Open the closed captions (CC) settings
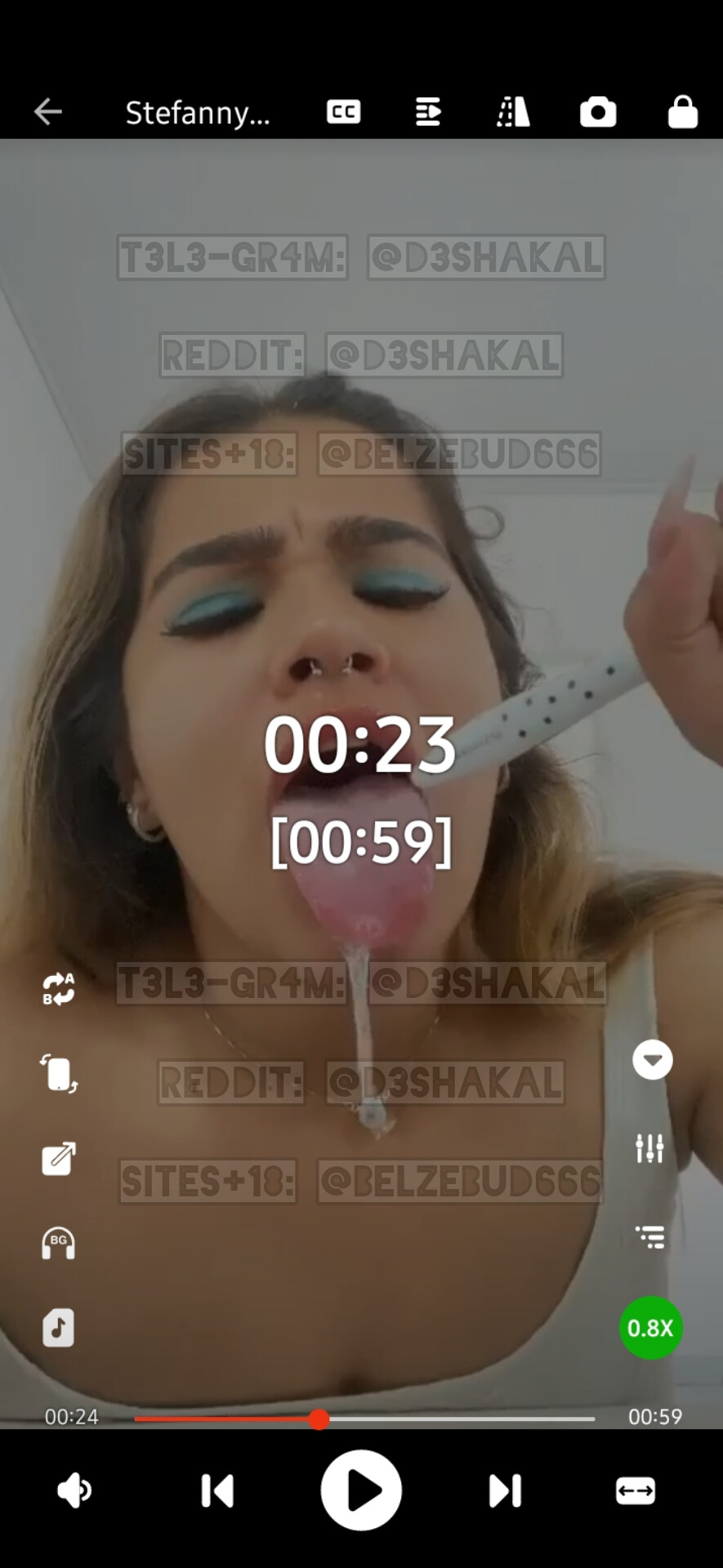 tap(343, 112)
